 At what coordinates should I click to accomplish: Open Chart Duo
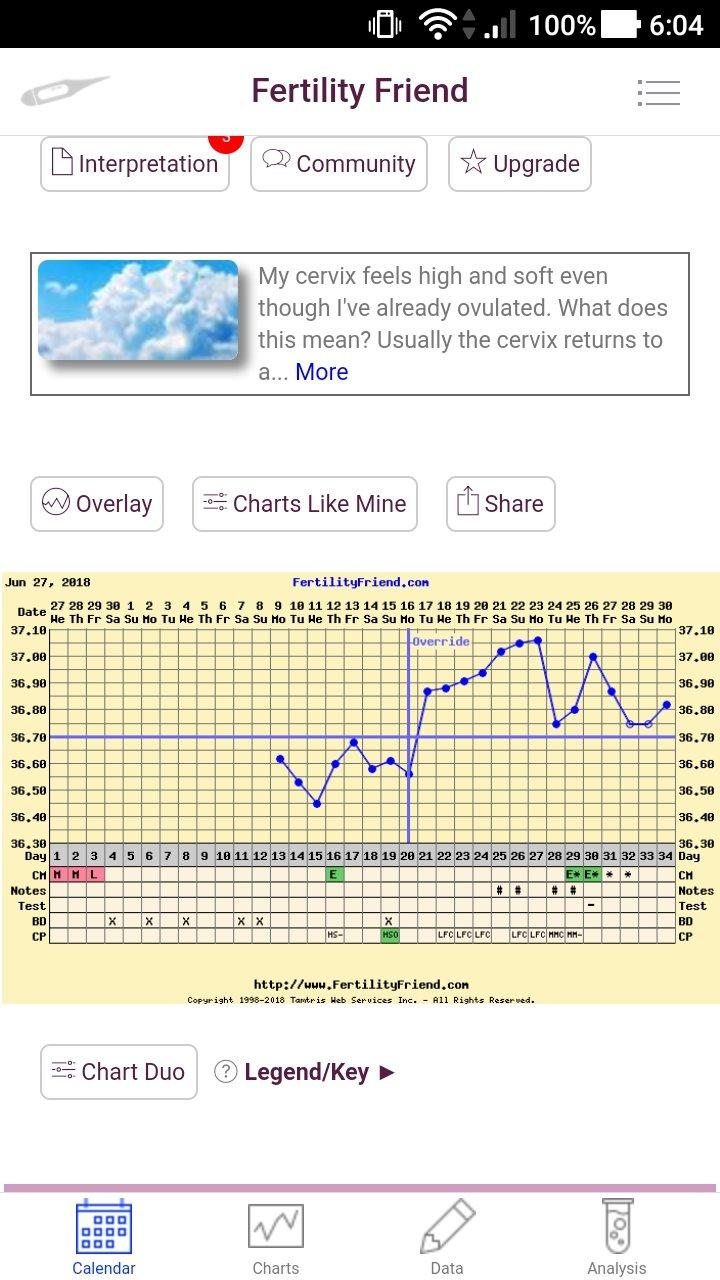pyautogui.click(x=119, y=1072)
